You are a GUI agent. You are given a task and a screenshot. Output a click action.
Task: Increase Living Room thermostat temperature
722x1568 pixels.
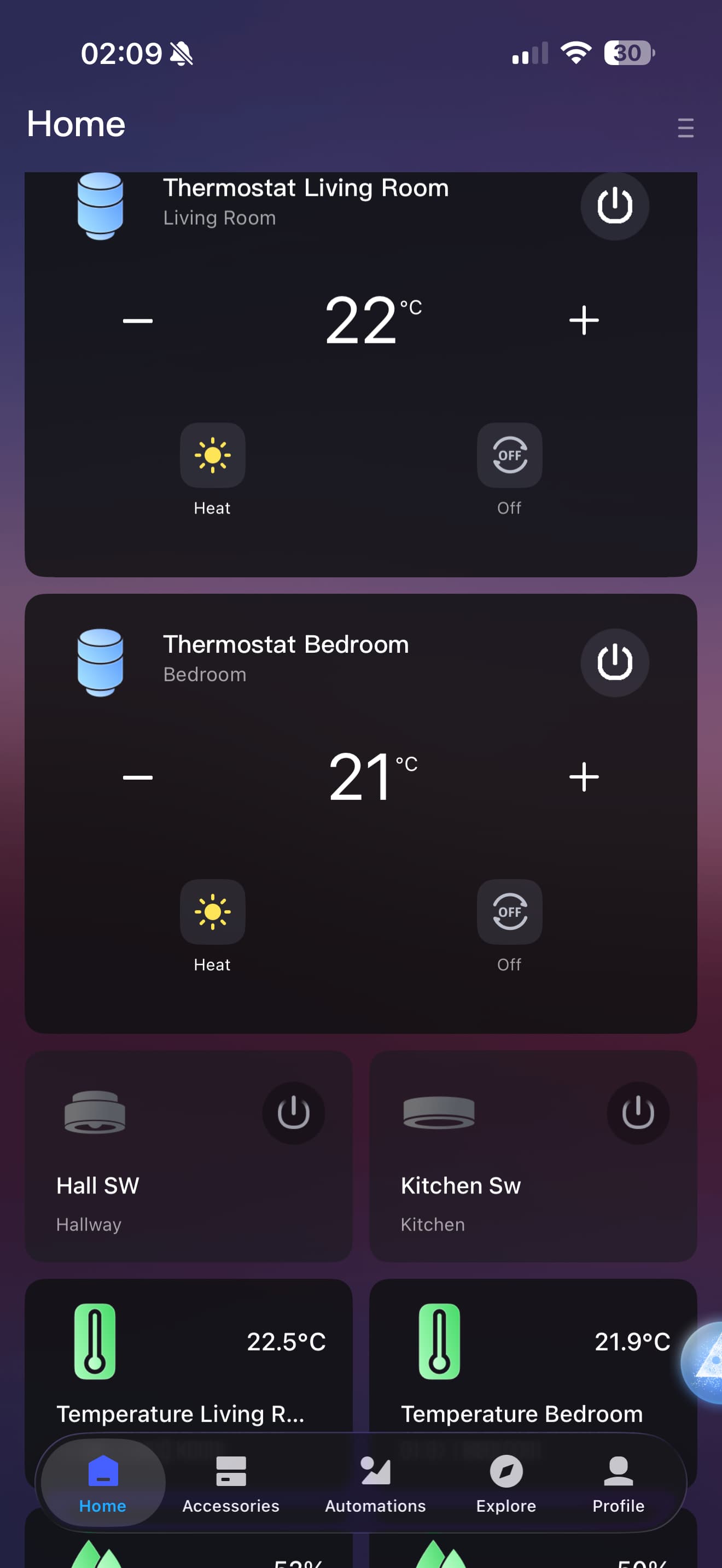tap(583, 320)
